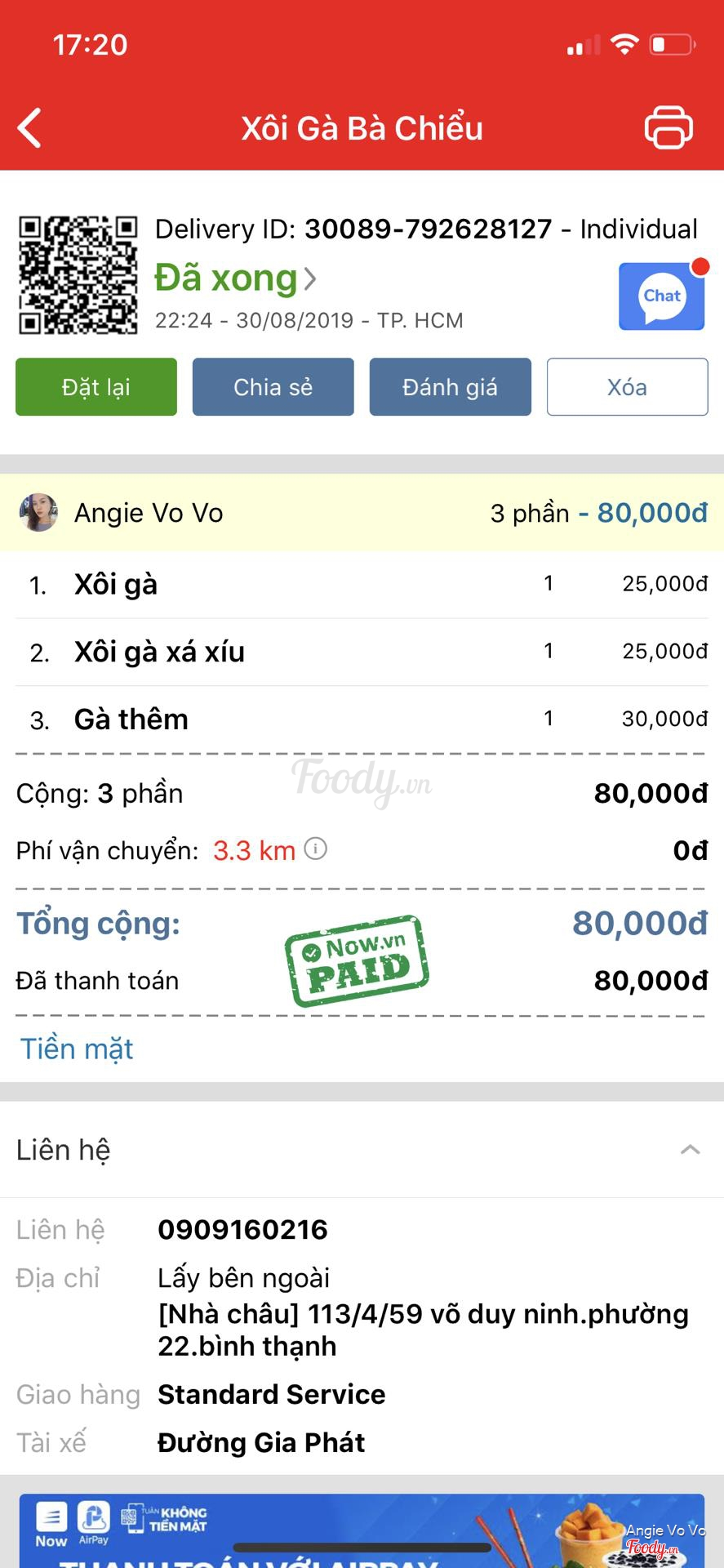The image size is (724, 1568).
Task: Tap the printer icon to print receipt
Action: tap(668, 127)
